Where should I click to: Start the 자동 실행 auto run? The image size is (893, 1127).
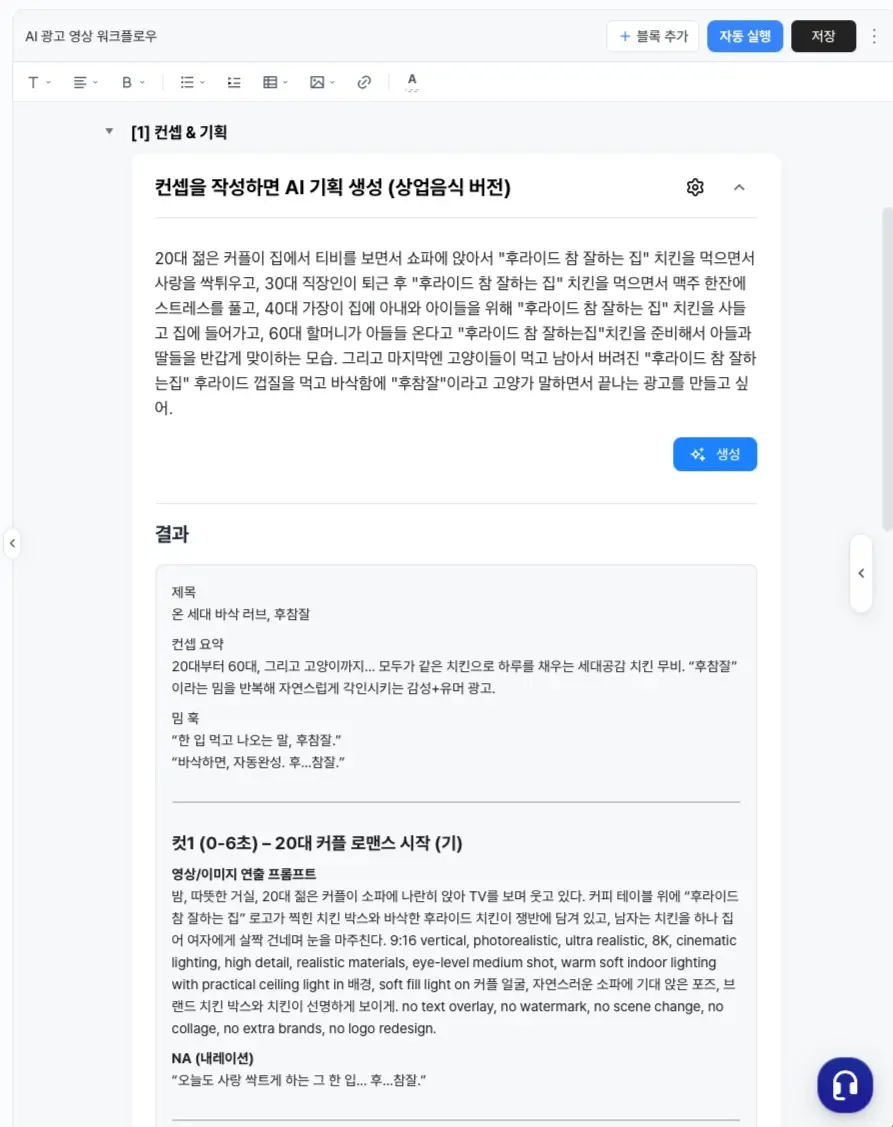tap(745, 36)
